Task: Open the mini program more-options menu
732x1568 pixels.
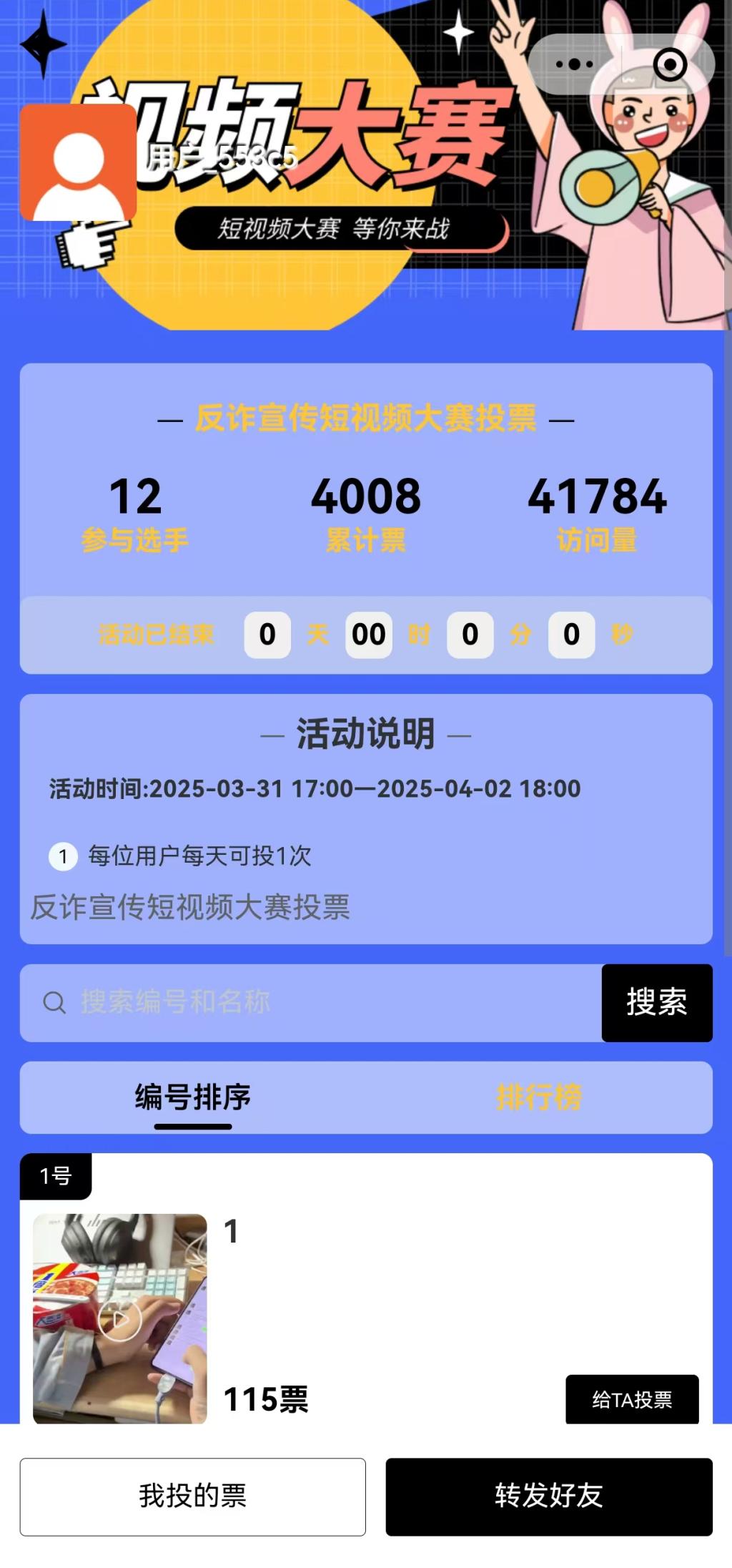Action: point(574,64)
